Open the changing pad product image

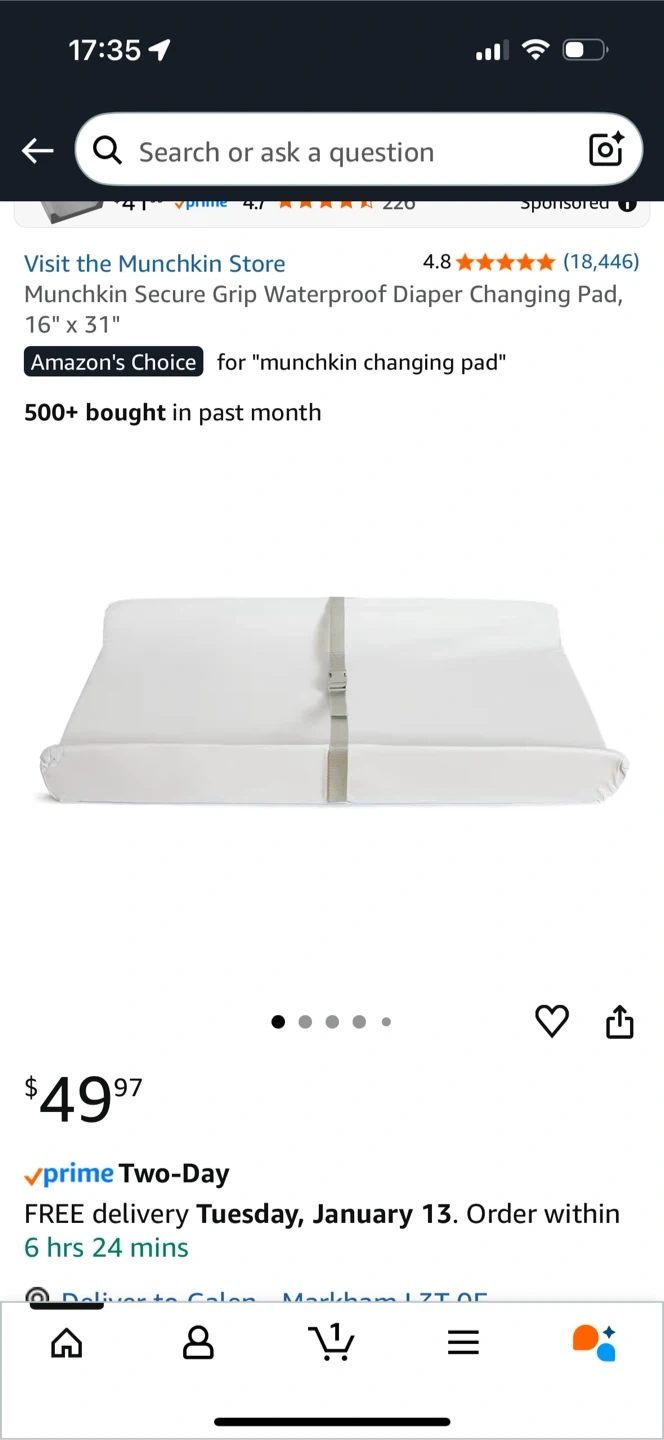[332, 700]
